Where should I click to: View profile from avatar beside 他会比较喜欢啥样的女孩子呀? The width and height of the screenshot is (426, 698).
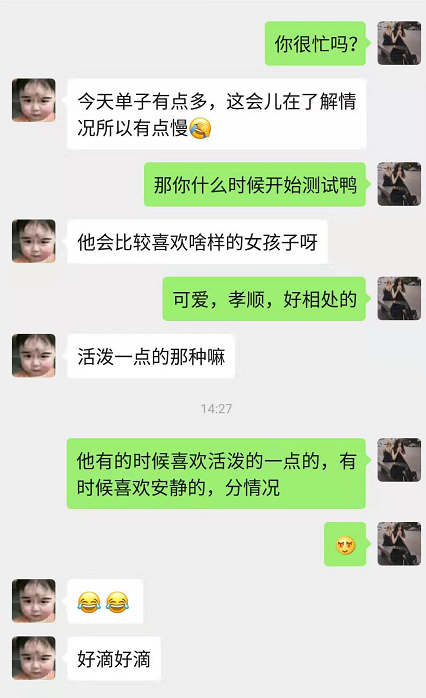(x=34, y=241)
